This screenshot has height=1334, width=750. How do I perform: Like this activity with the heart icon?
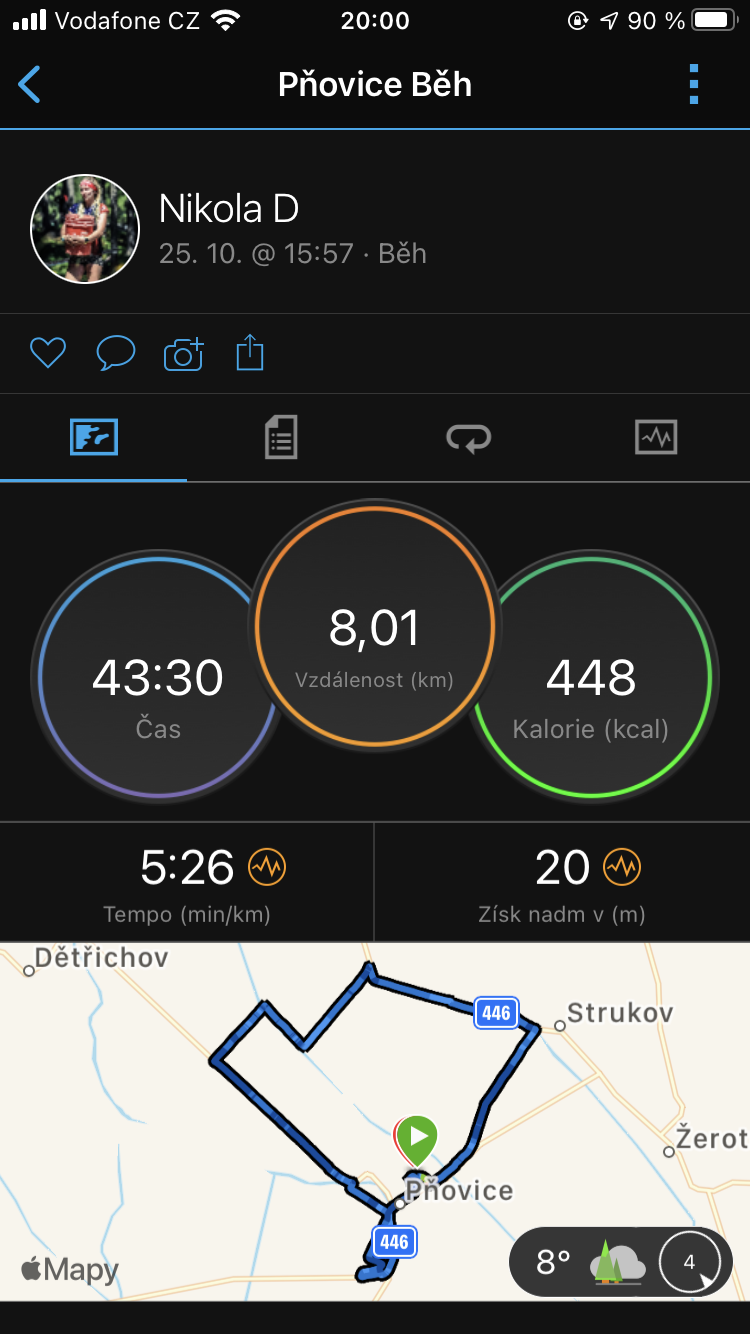(x=48, y=353)
